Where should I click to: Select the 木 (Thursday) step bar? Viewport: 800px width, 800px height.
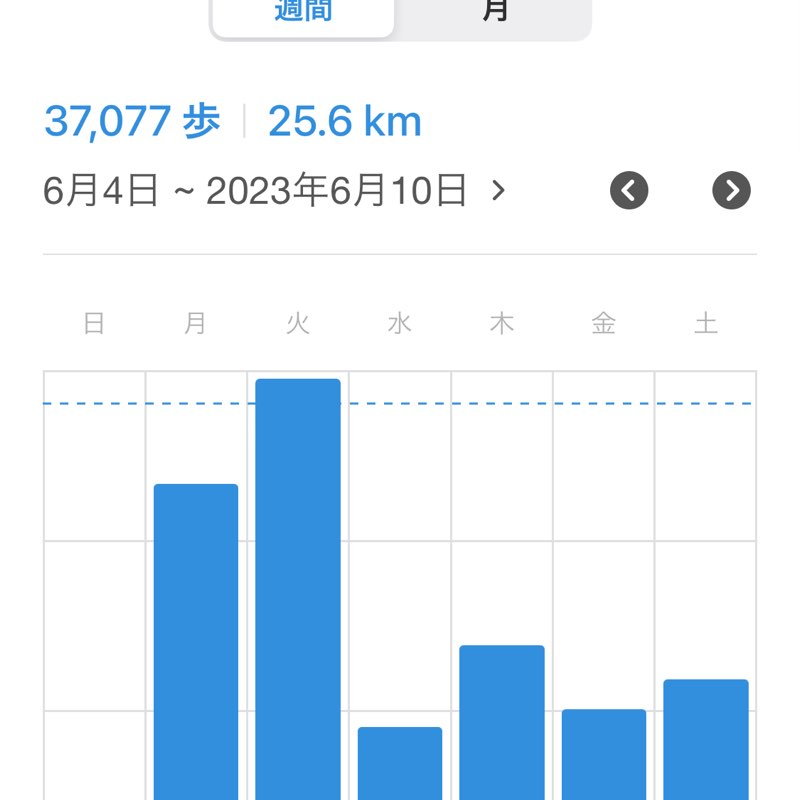pyautogui.click(x=502, y=722)
